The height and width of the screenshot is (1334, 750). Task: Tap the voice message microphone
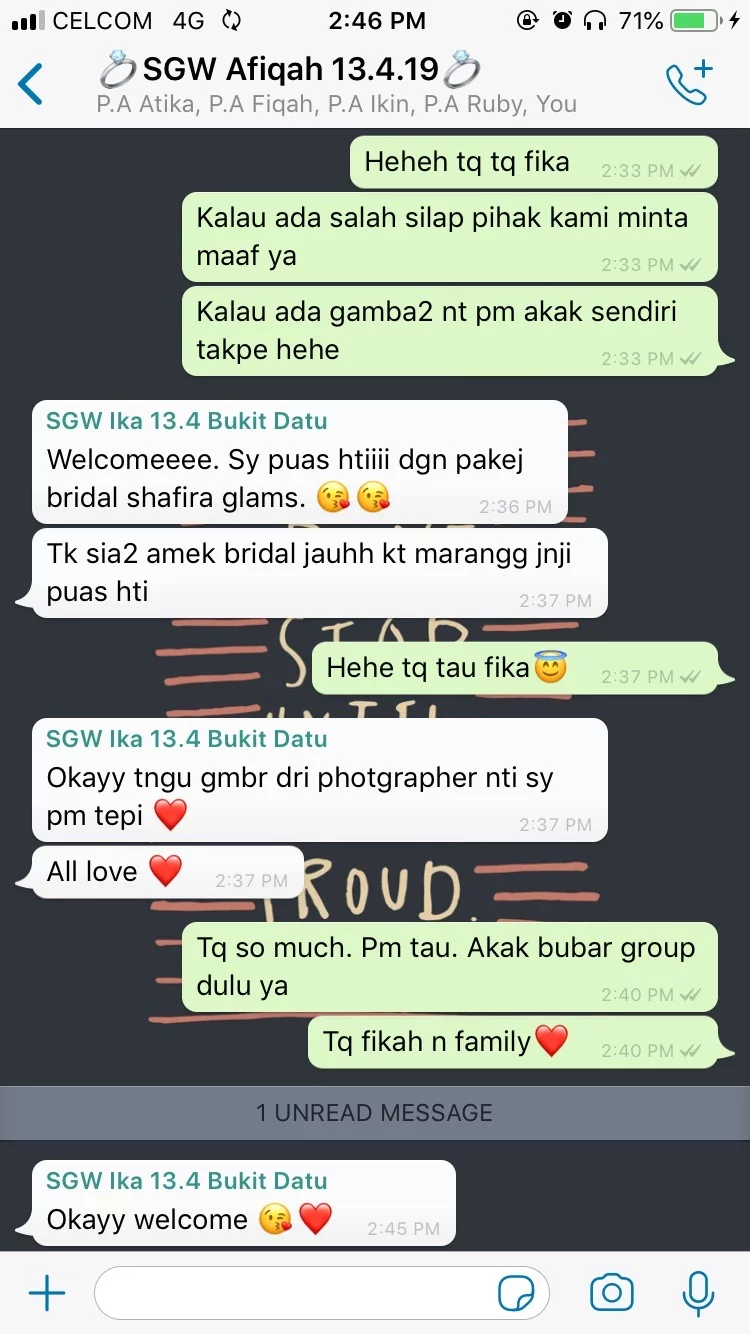pos(697,1293)
